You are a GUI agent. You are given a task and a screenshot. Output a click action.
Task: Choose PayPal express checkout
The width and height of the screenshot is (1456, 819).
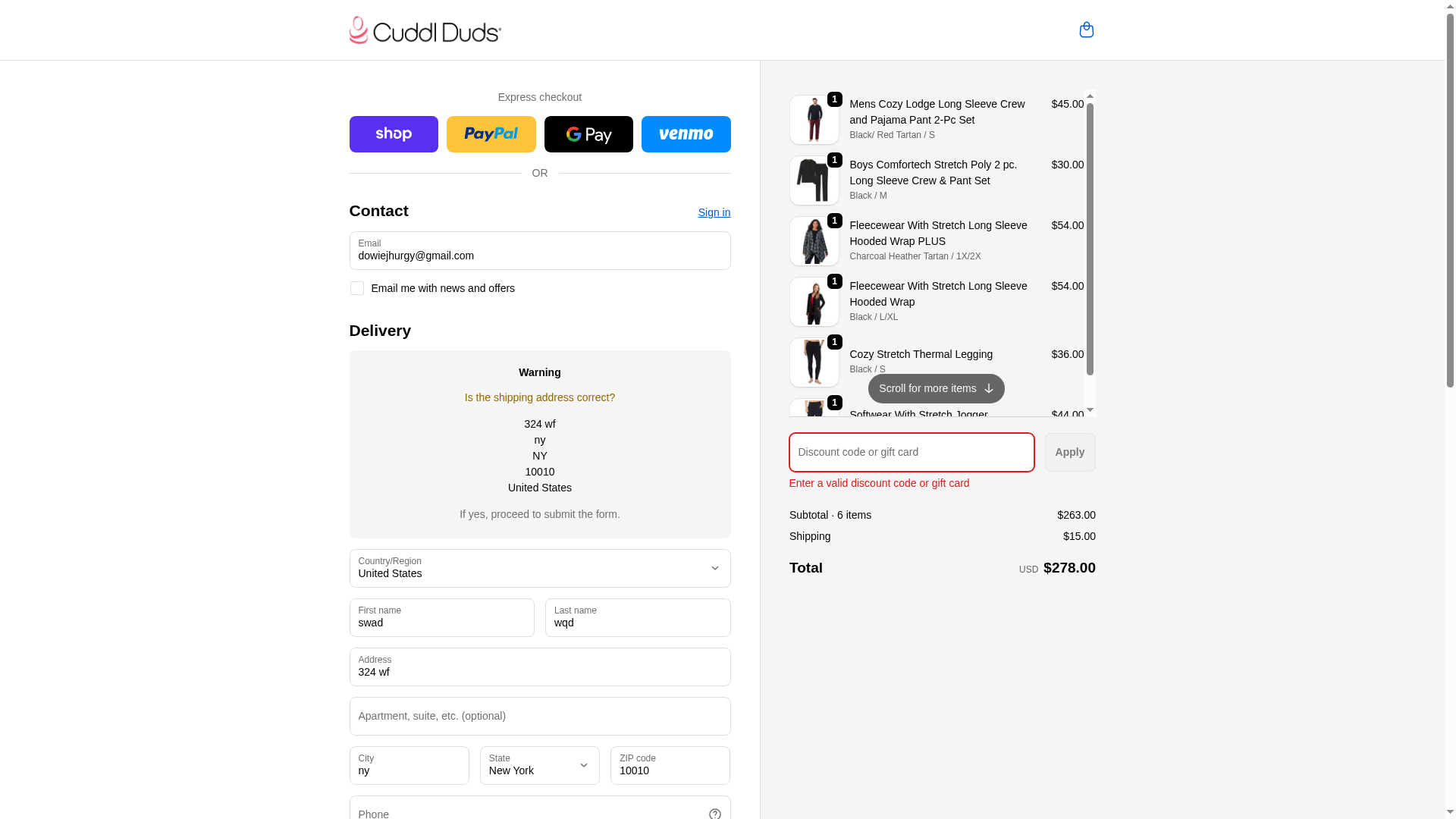point(491,134)
